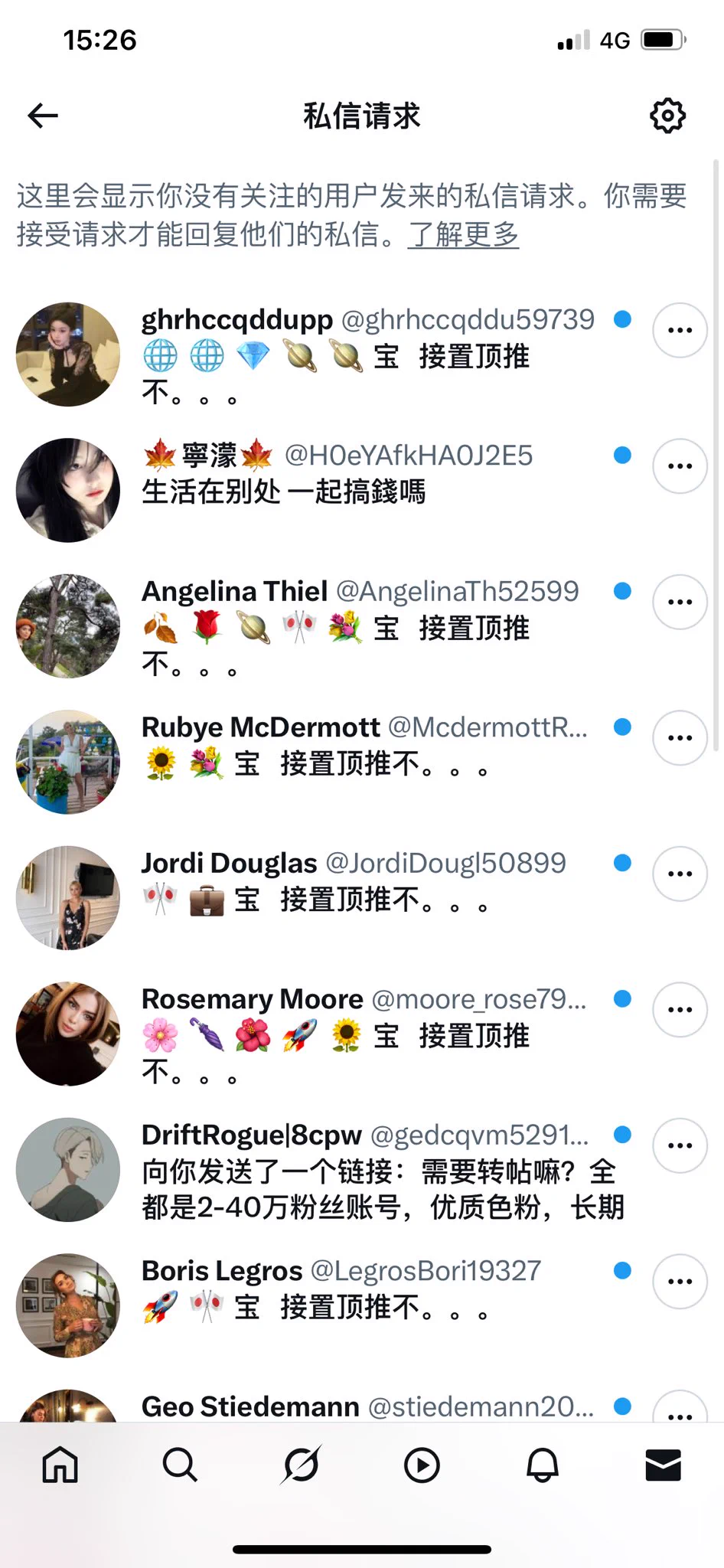This screenshot has height=1568, width=724.
Task: Switch to the video play tab
Action: point(422,1465)
